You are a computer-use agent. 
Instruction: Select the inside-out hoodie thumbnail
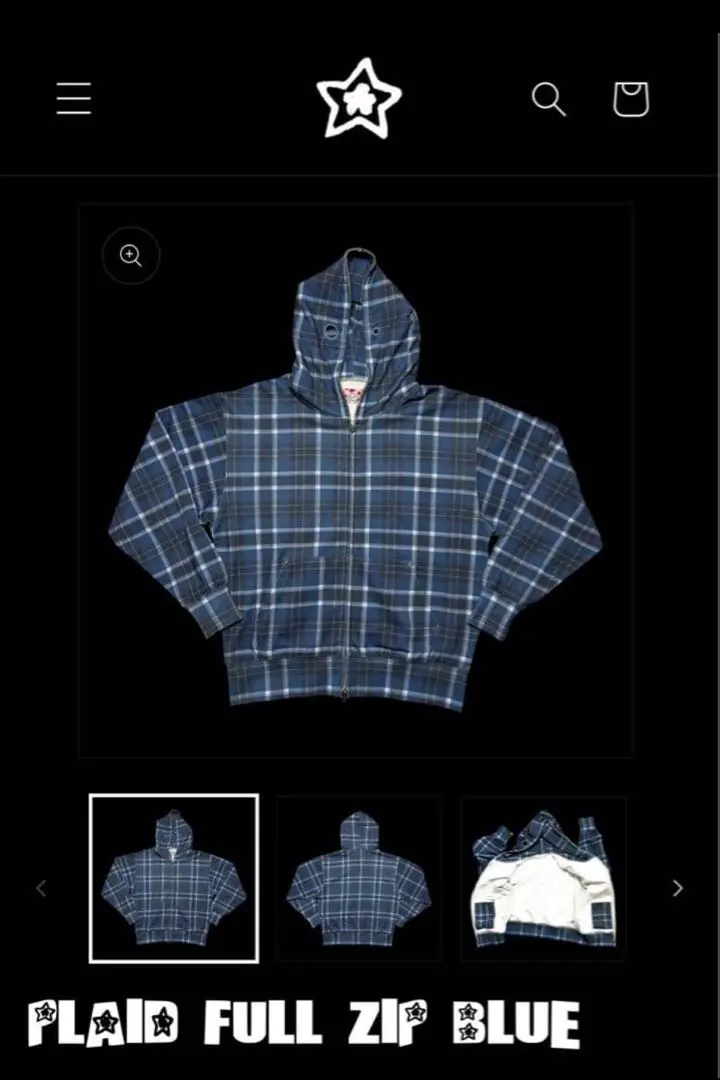[x=544, y=878]
